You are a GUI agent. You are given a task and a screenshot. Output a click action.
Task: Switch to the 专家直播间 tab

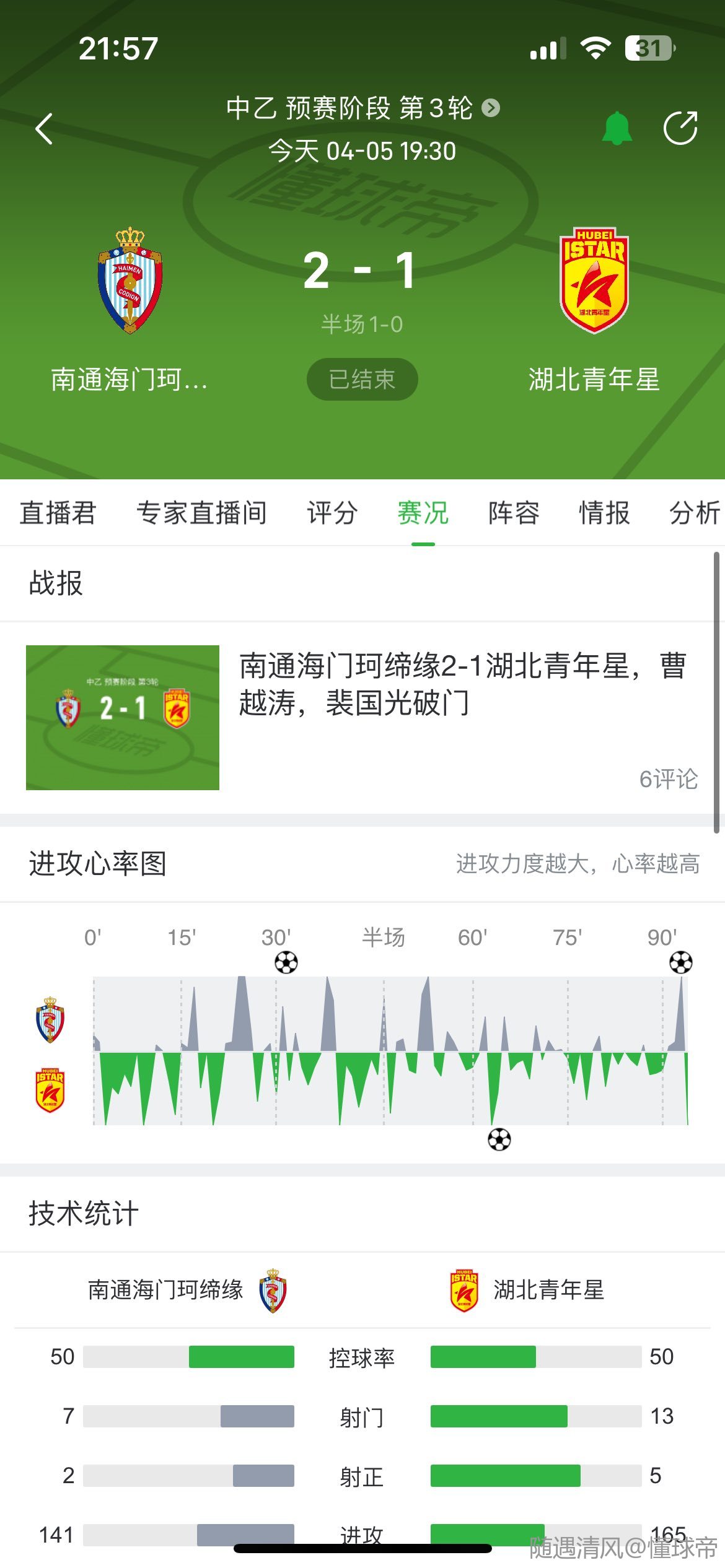[201, 513]
